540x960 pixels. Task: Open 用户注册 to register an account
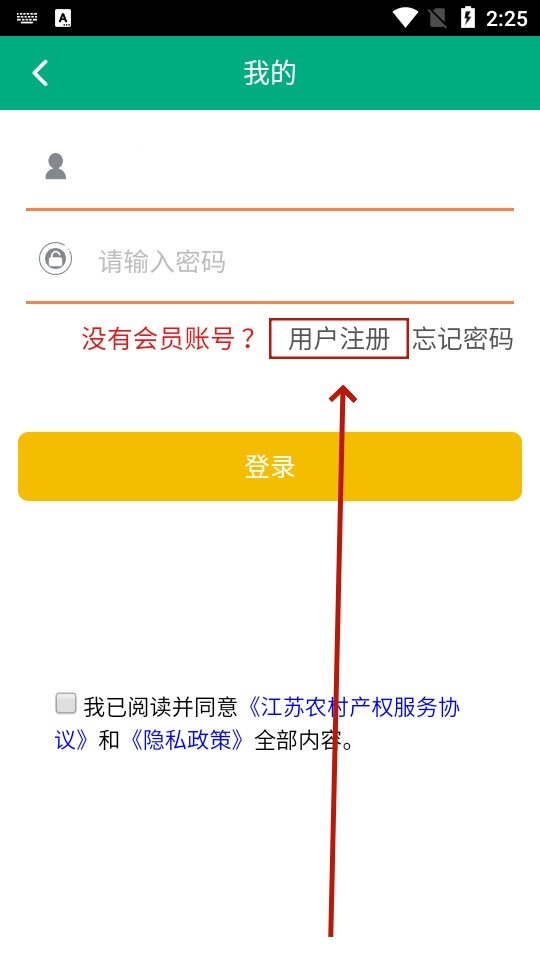pos(339,339)
